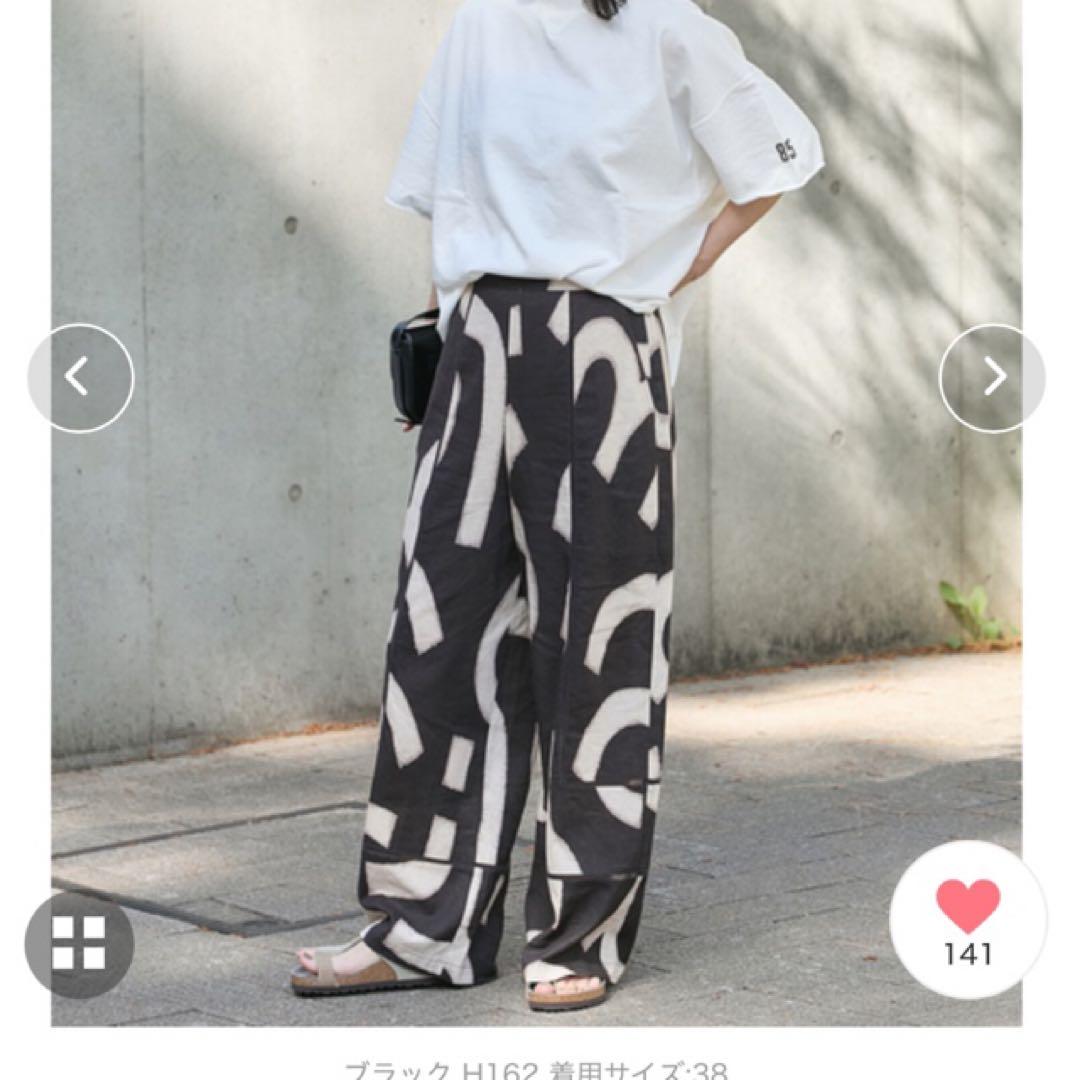This screenshot has height=1080, width=1080.
Task: Open the photo grid view
Action: point(79,944)
